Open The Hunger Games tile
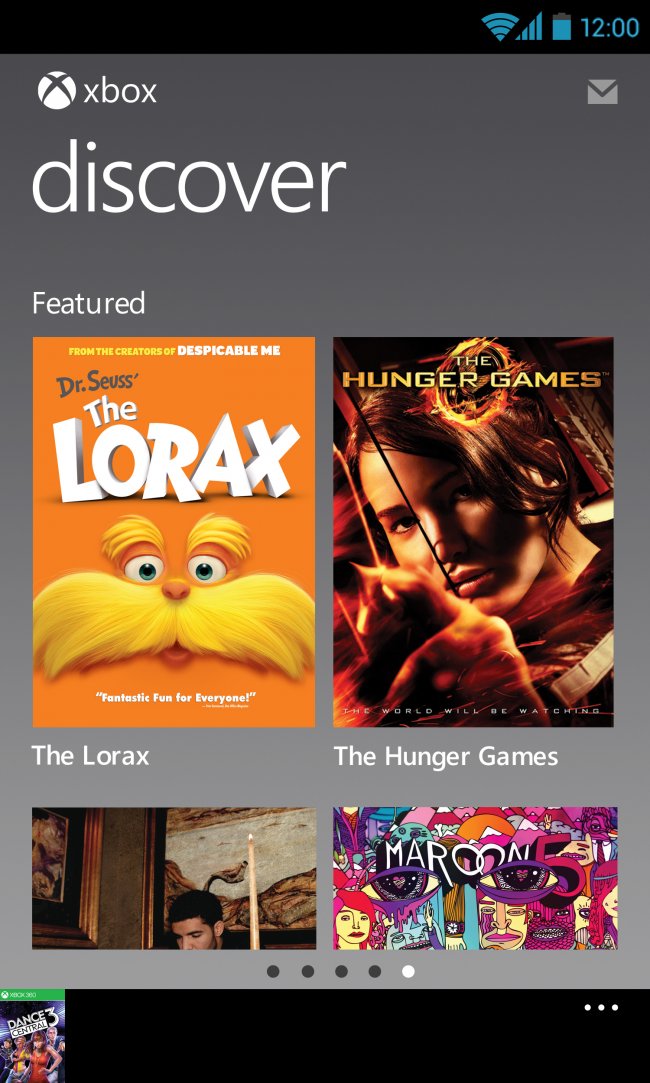Viewport: 650px width, 1083px height. [473, 532]
